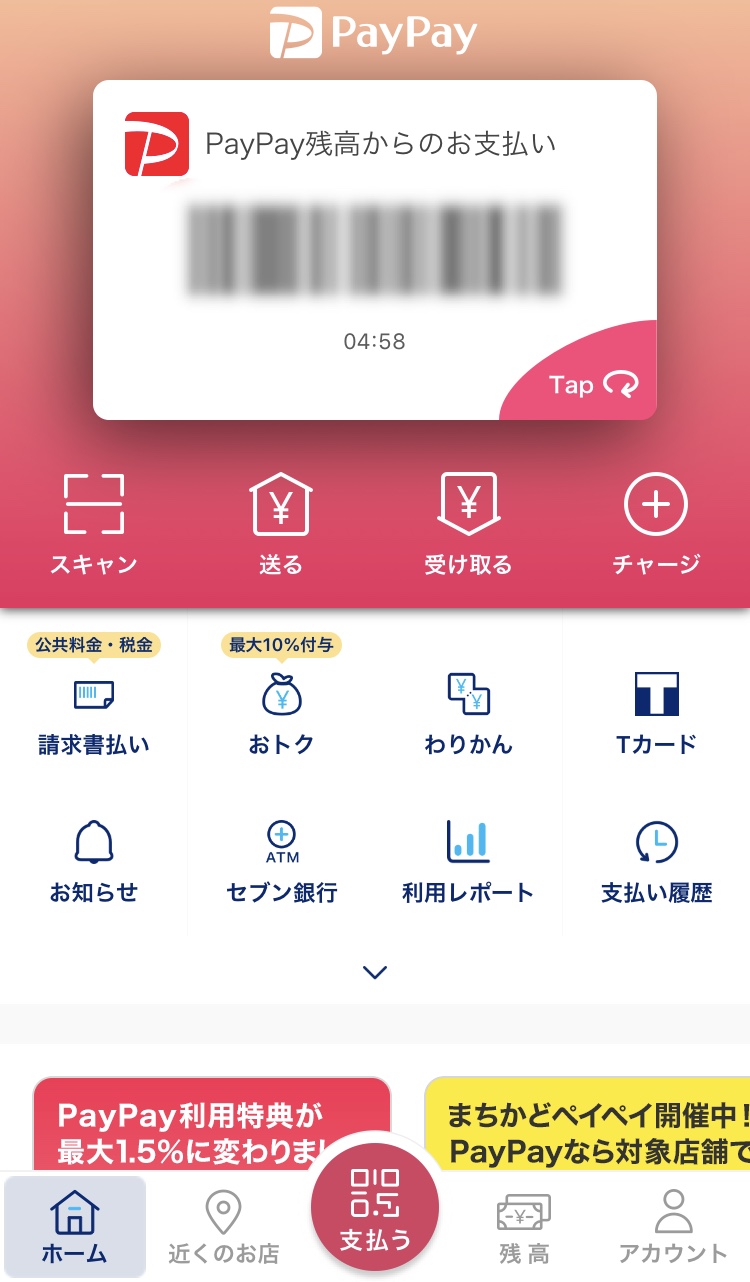The height and width of the screenshot is (1282, 750).
Task: Flip the payment card with Tap
Action: (x=592, y=385)
